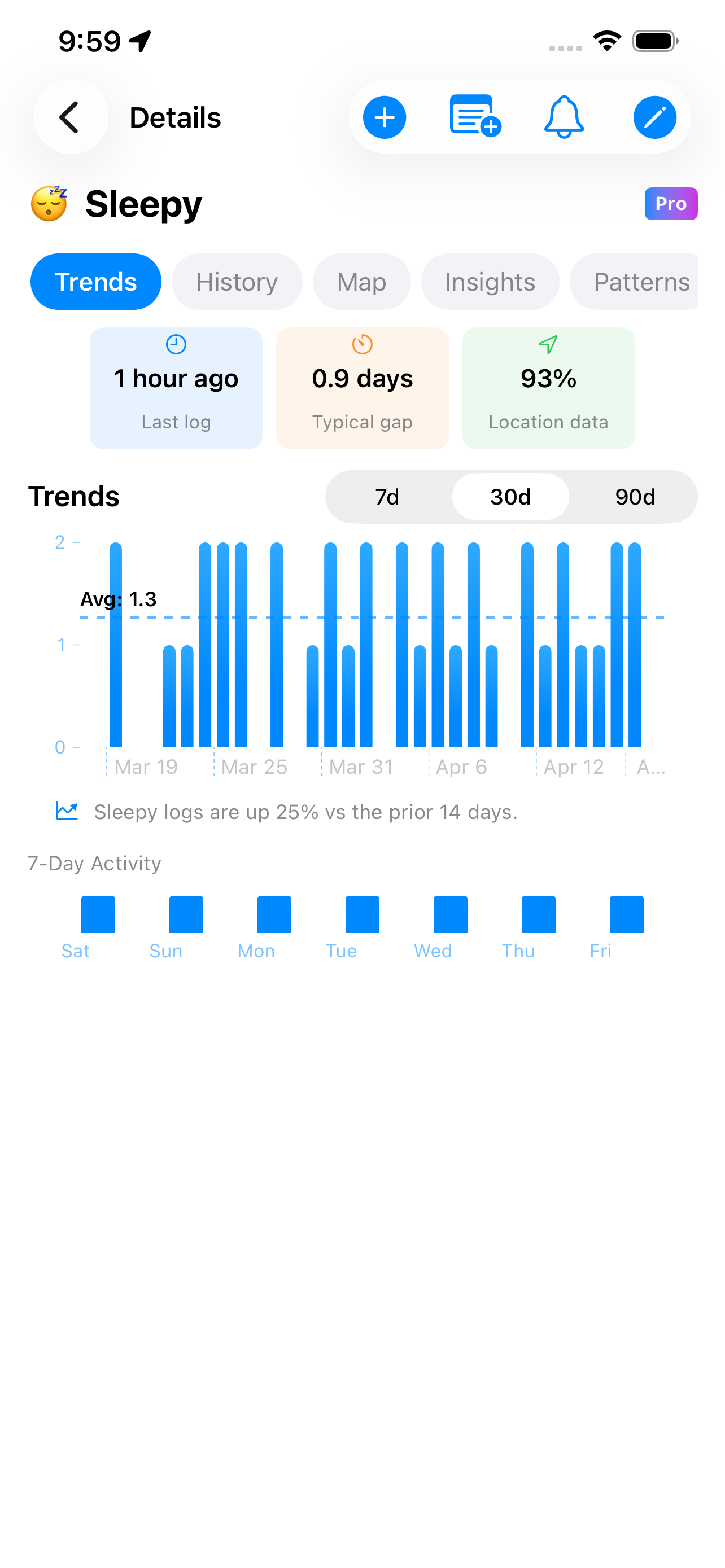725x1568 pixels.
Task: Tap the Sleepy title header
Action: click(143, 204)
